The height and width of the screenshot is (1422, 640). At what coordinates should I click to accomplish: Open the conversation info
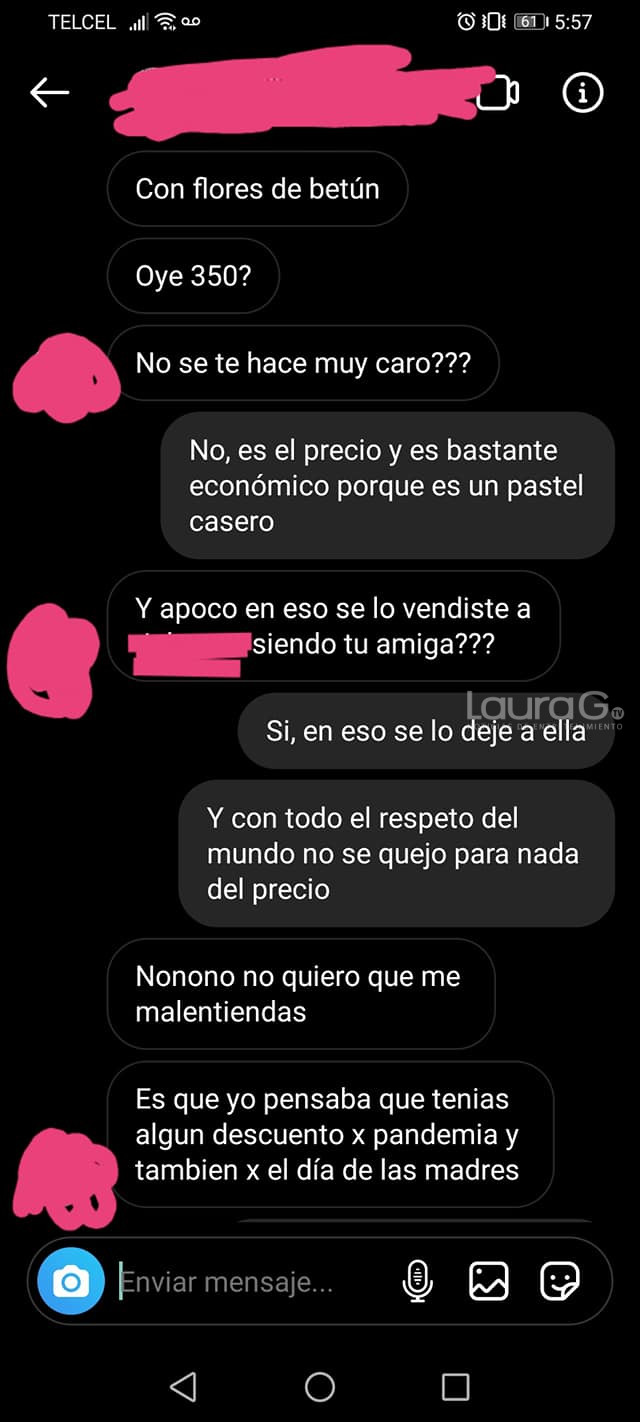coord(583,93)
